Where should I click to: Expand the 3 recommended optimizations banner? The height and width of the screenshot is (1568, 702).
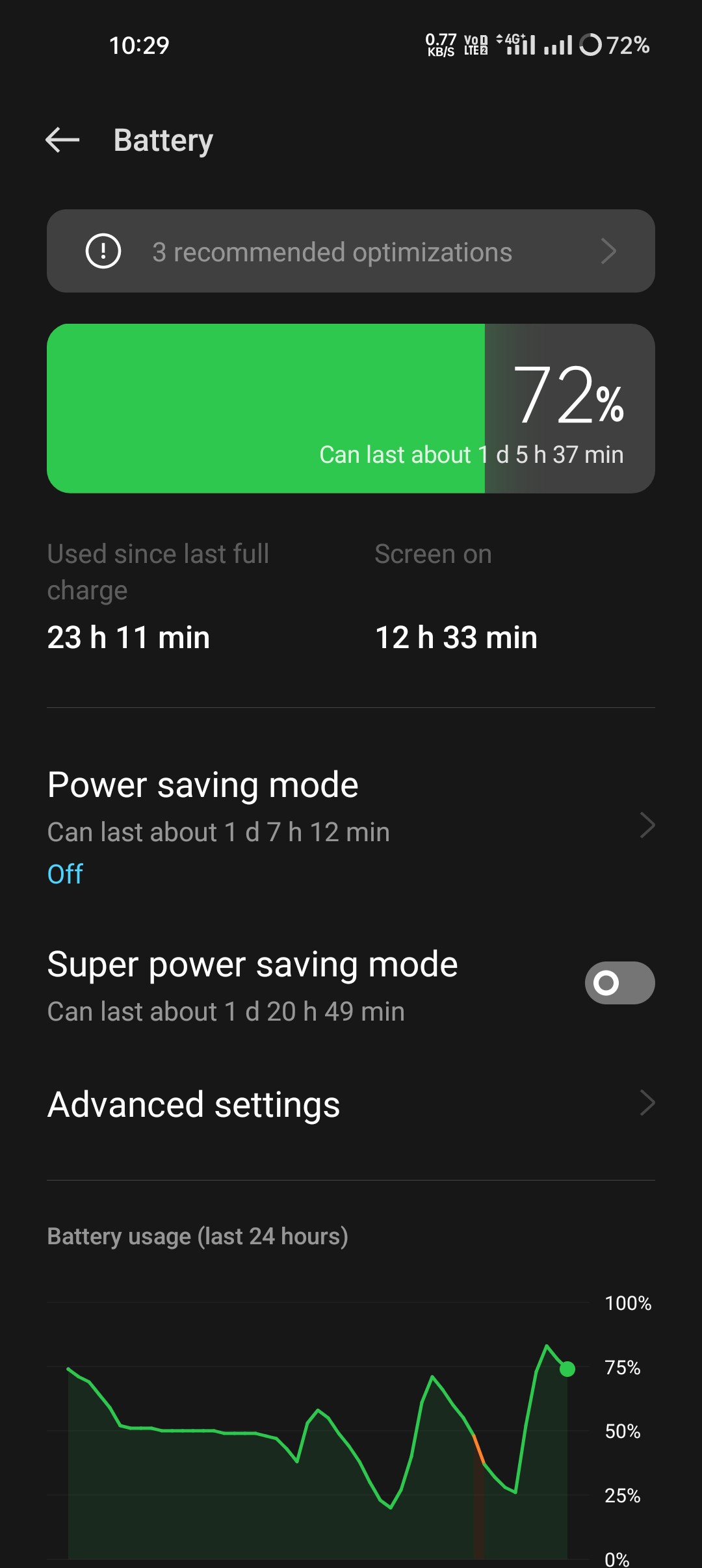351,252
